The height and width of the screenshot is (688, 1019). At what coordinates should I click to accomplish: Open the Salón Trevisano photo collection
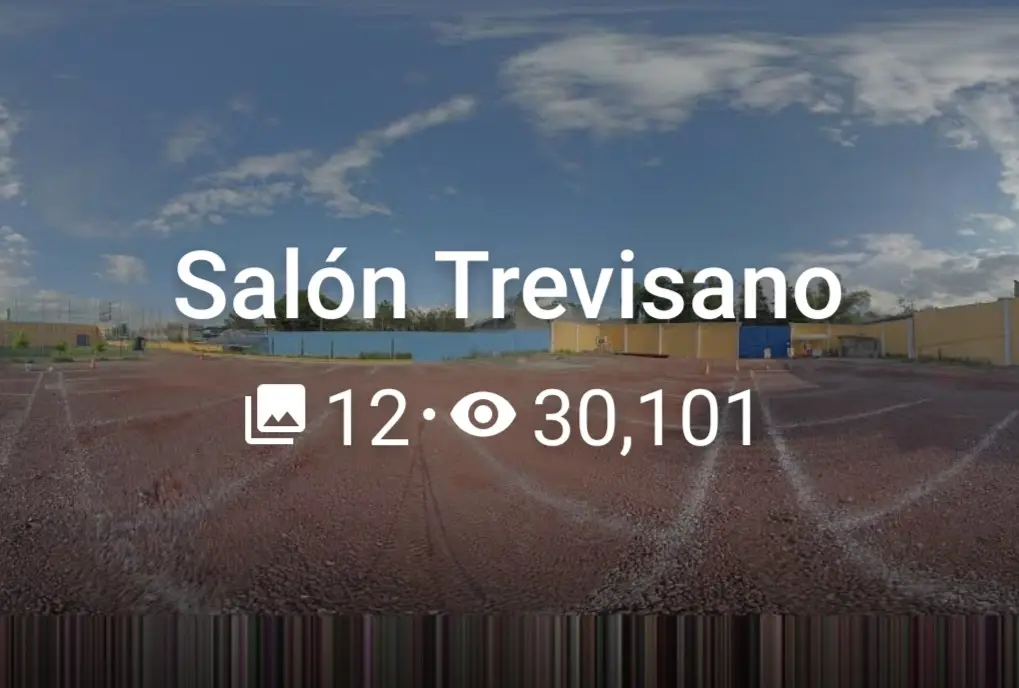click(x=508, y=286)
